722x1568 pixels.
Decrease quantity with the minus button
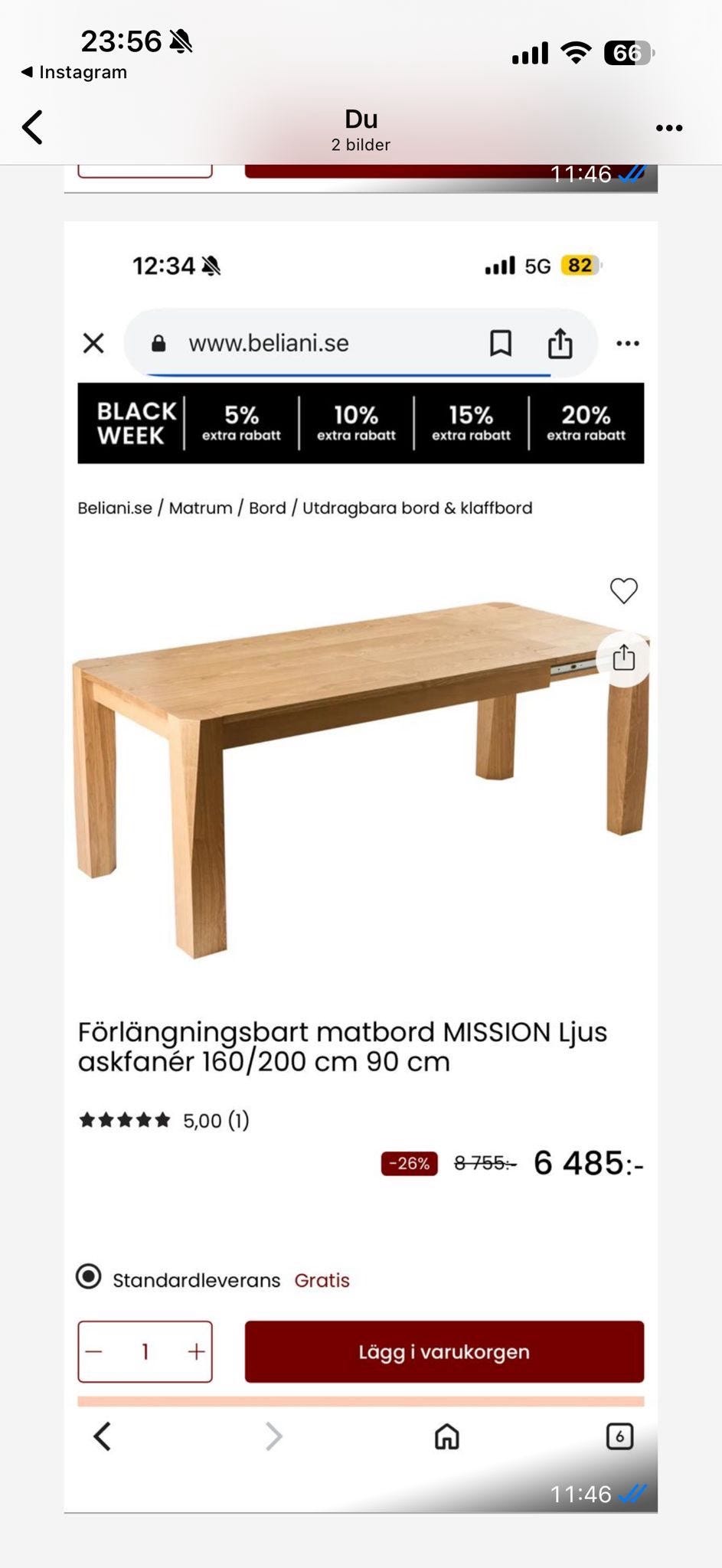(x=94, y=1352)
